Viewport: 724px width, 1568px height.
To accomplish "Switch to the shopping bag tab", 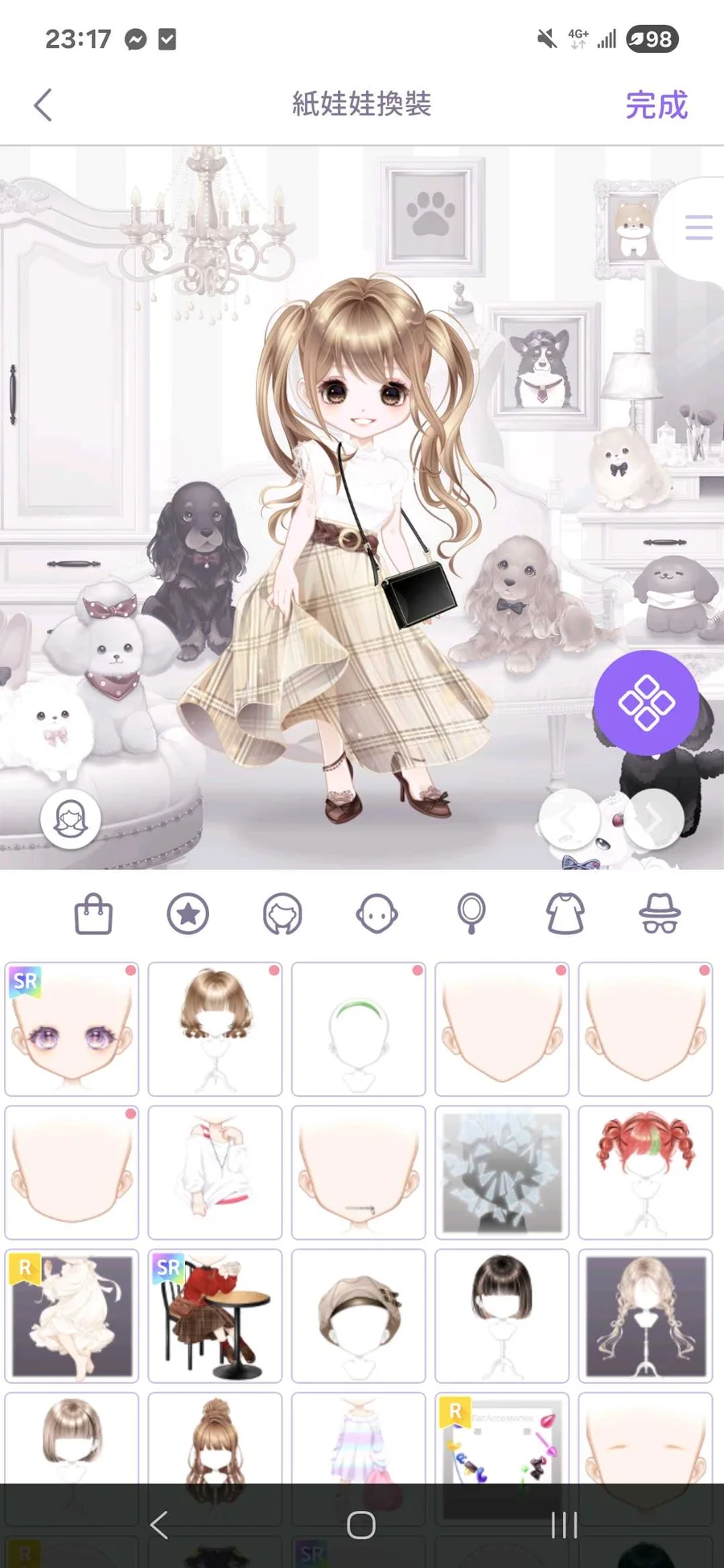I will tap(93, 914).
